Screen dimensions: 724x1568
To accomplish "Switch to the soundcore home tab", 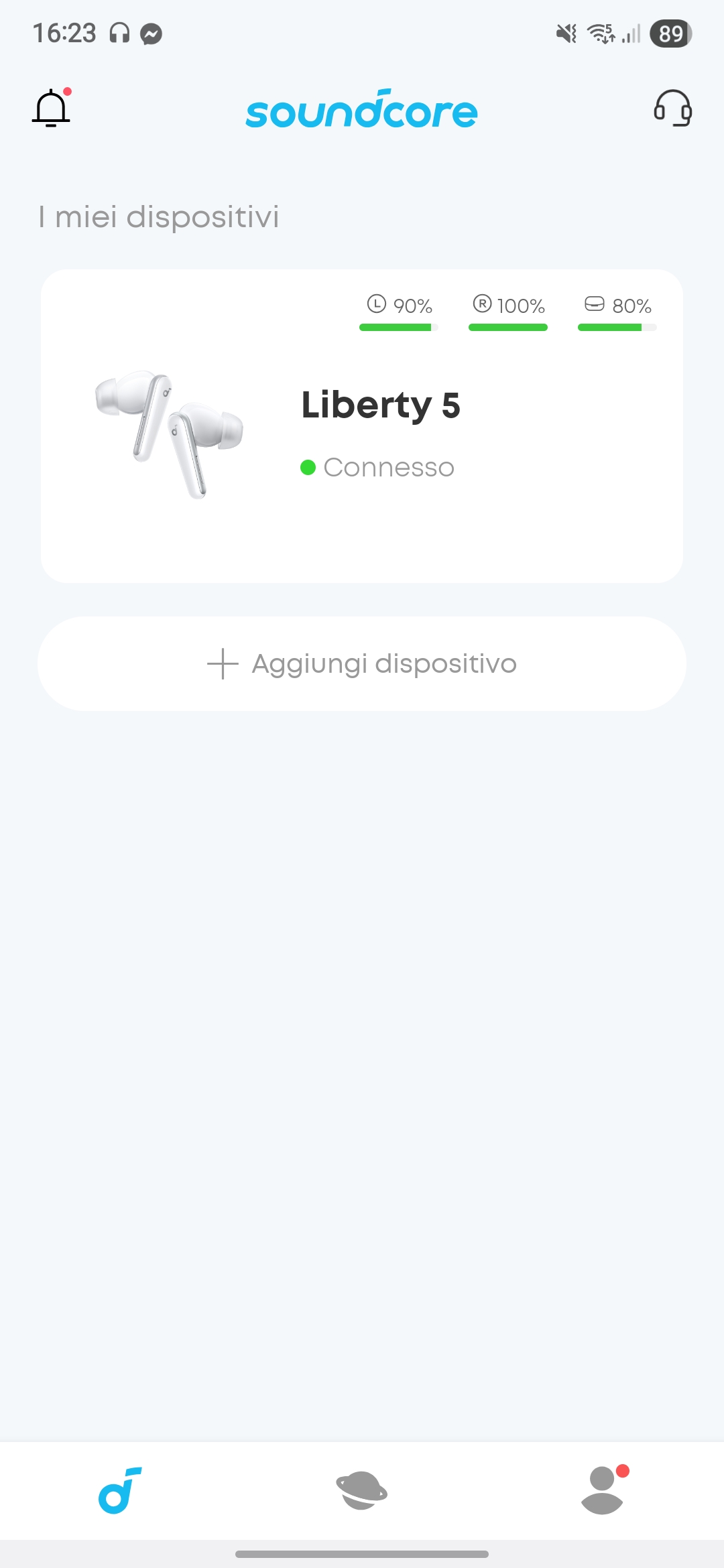I will click(x=121, y=1490).
